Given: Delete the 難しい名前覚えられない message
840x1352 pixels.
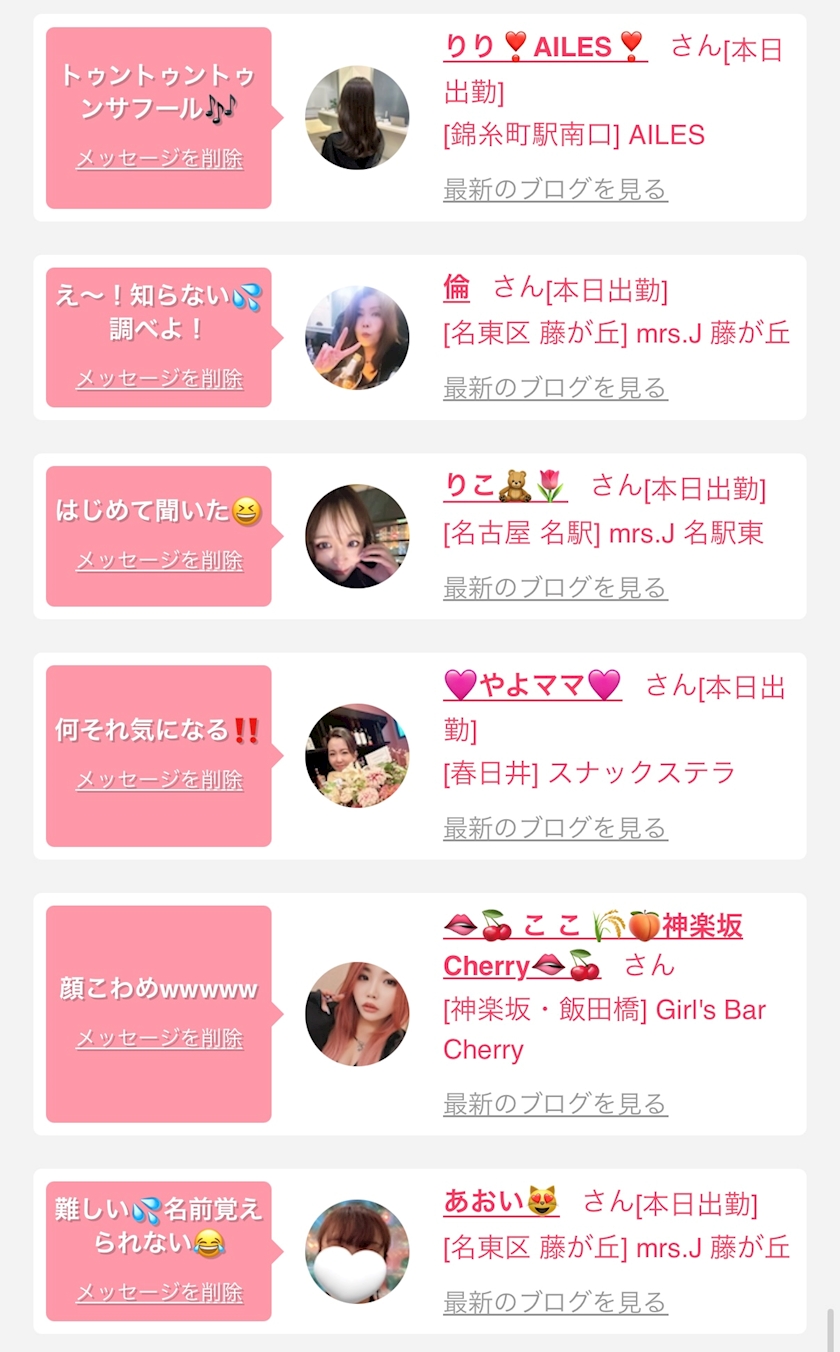Looking at the screenshot, I should coord(159,1292).
